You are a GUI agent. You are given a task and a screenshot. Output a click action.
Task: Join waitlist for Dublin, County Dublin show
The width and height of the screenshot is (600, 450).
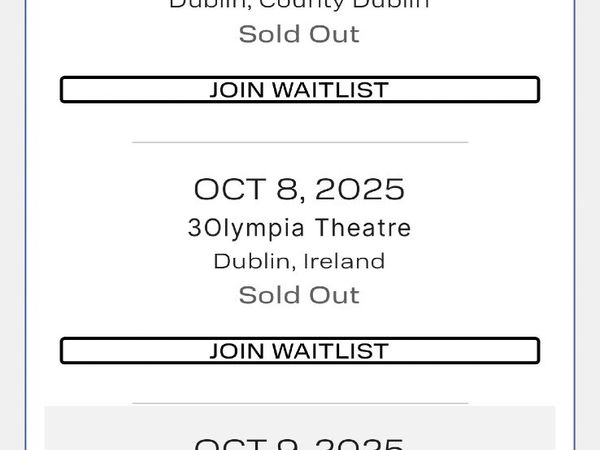click(x=299, y=89)
